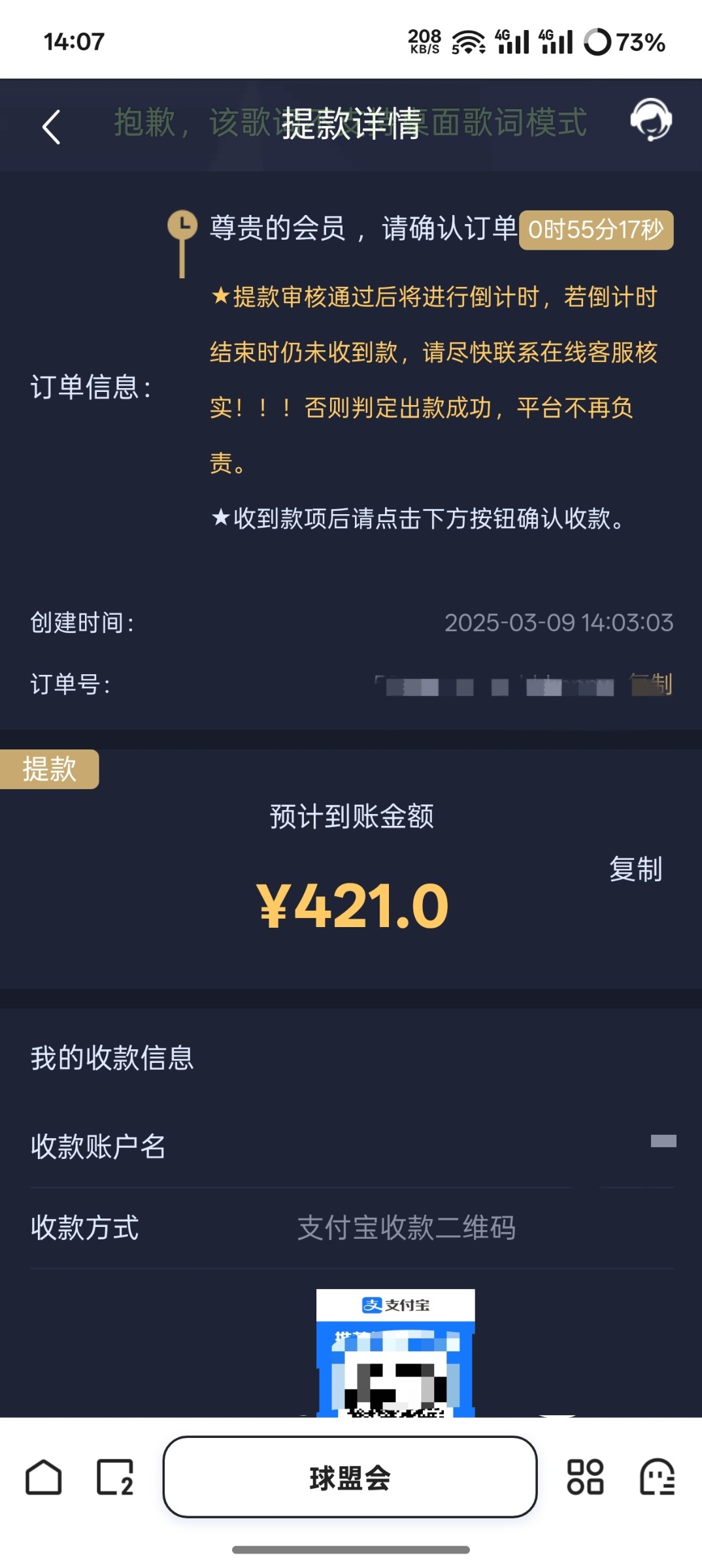This screenshot has height=1568, width=702.
Task: Open the browser grid menu
Action: coord(585,1477)
